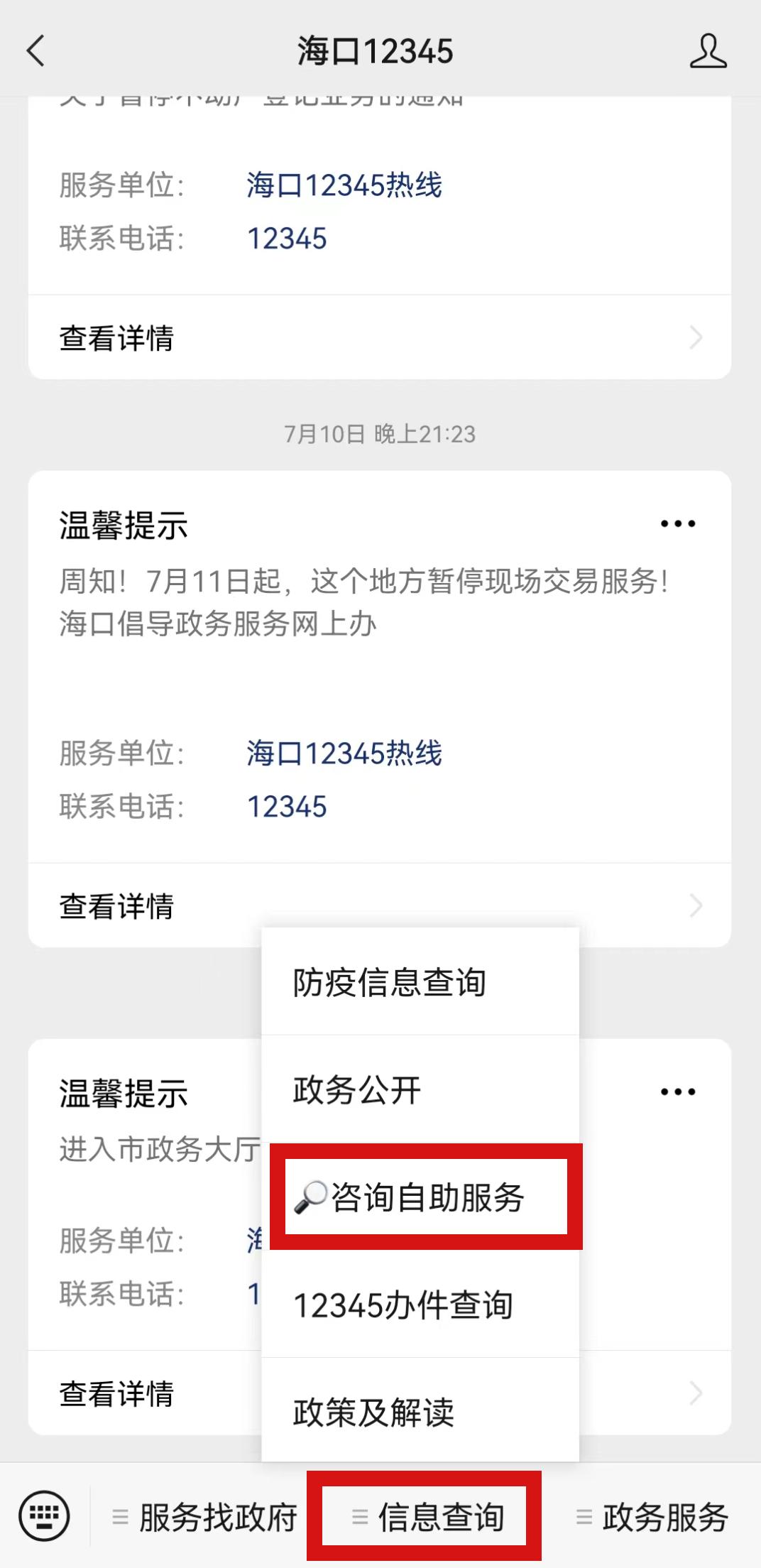Expand the top 查看详情 via its right chevron

696,339
